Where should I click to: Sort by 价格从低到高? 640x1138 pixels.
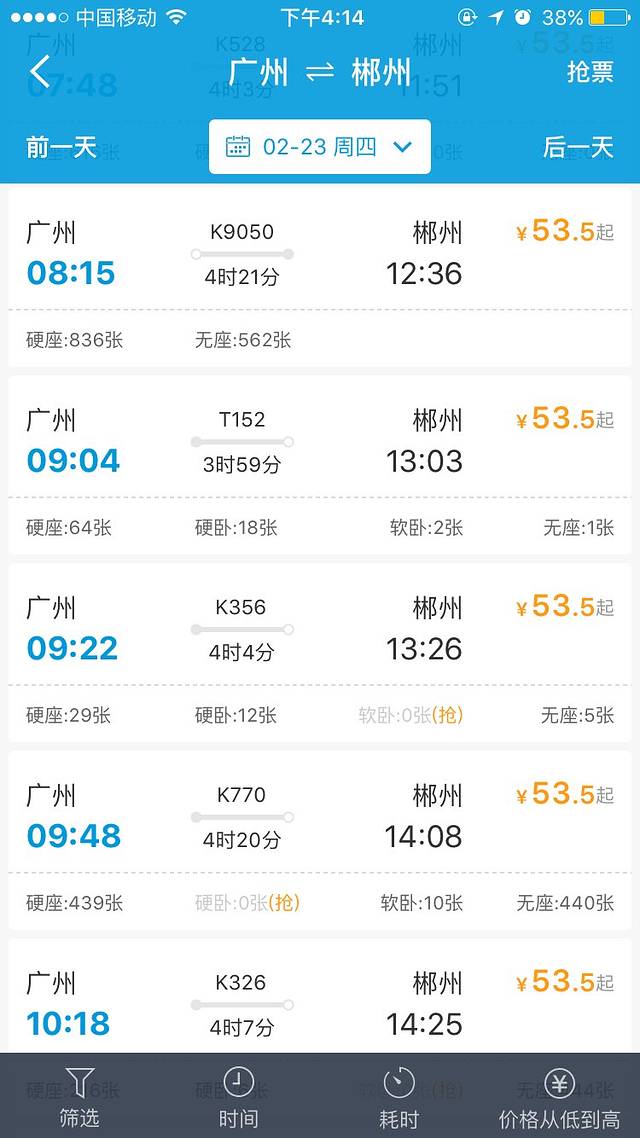tap(559, 1097)
